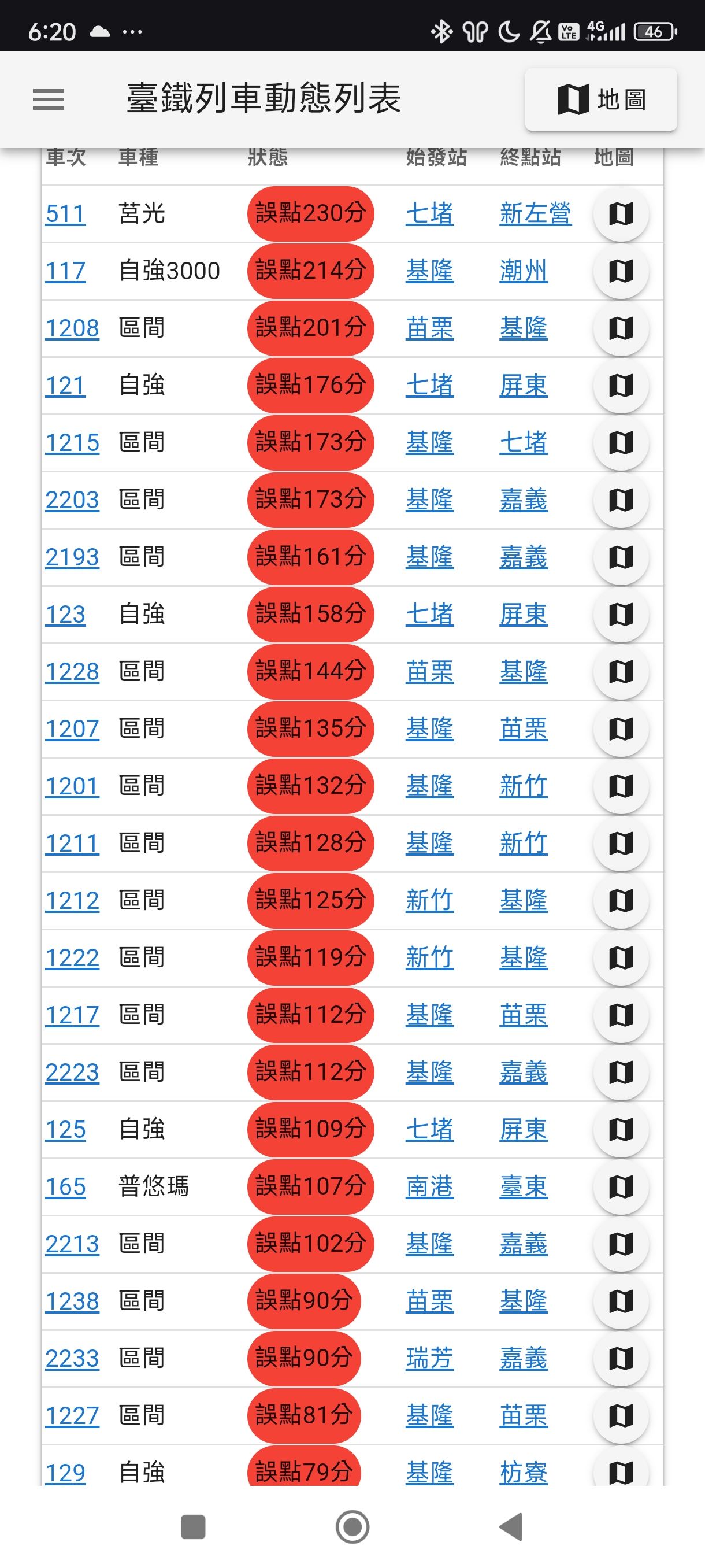Image resolution: width=705 pixels, height=1568 pixels.
Task: Open the 潮州 destination station link
Action: pos(523,271)
